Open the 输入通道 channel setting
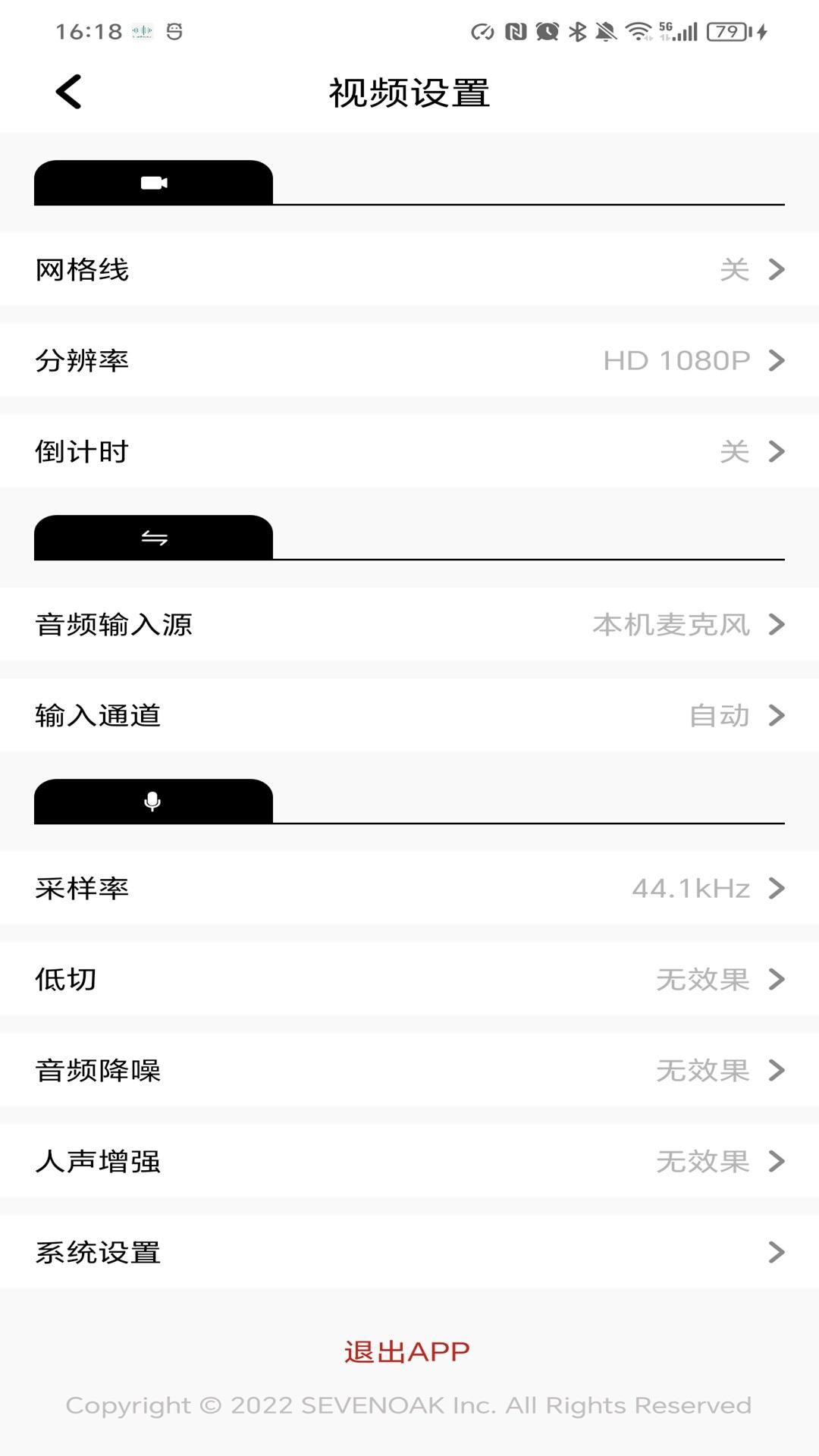The image size is (819, 1456). [409, 715]
